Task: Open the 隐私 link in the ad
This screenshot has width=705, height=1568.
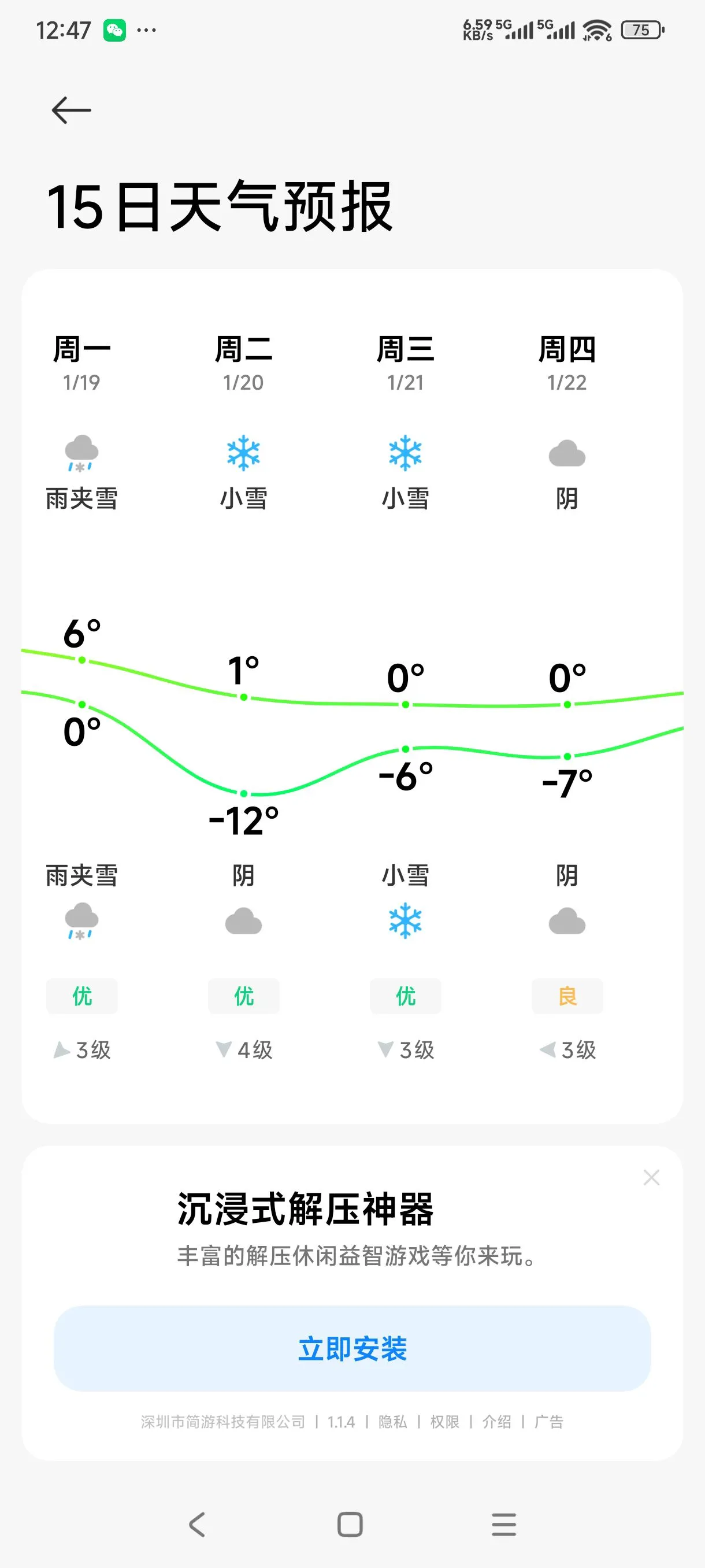Action: 392,1422
